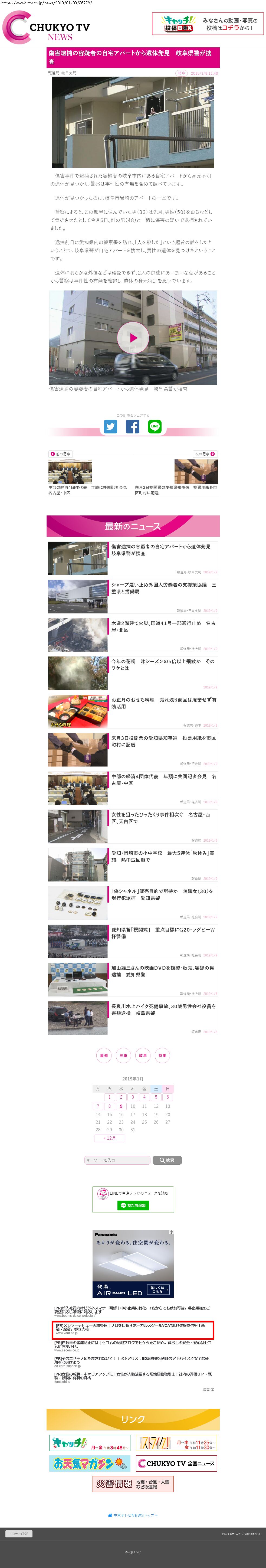Screen dimensions: 266x1568
Task: Go to the next article (次の記事)
Action: 205,454
